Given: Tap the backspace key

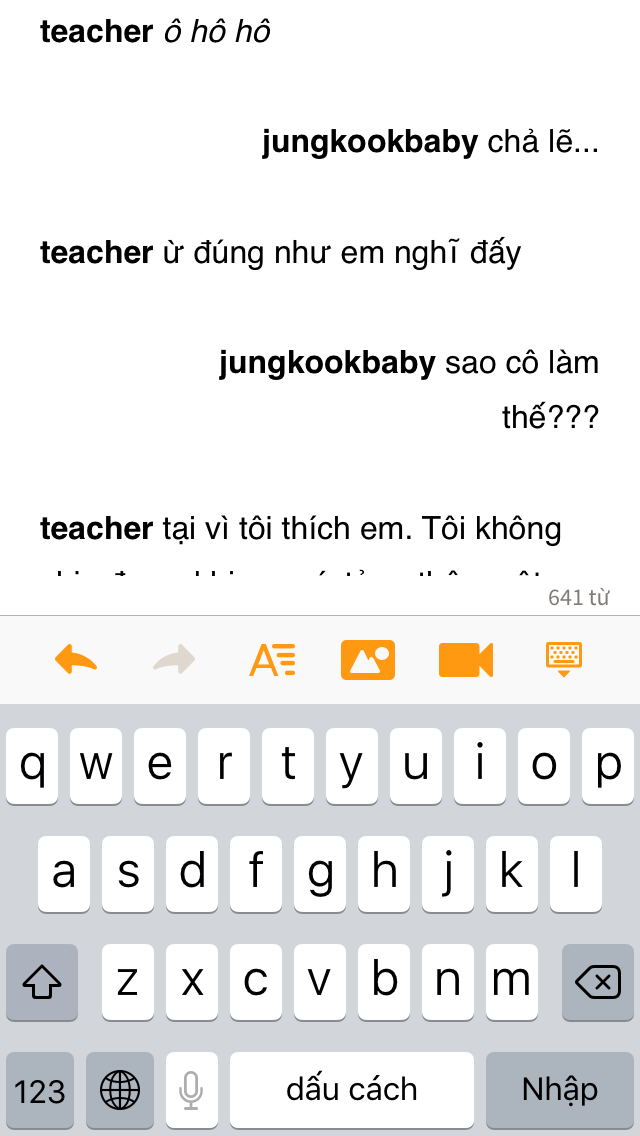Looking at the screenshot, I should tap(598, 982).
